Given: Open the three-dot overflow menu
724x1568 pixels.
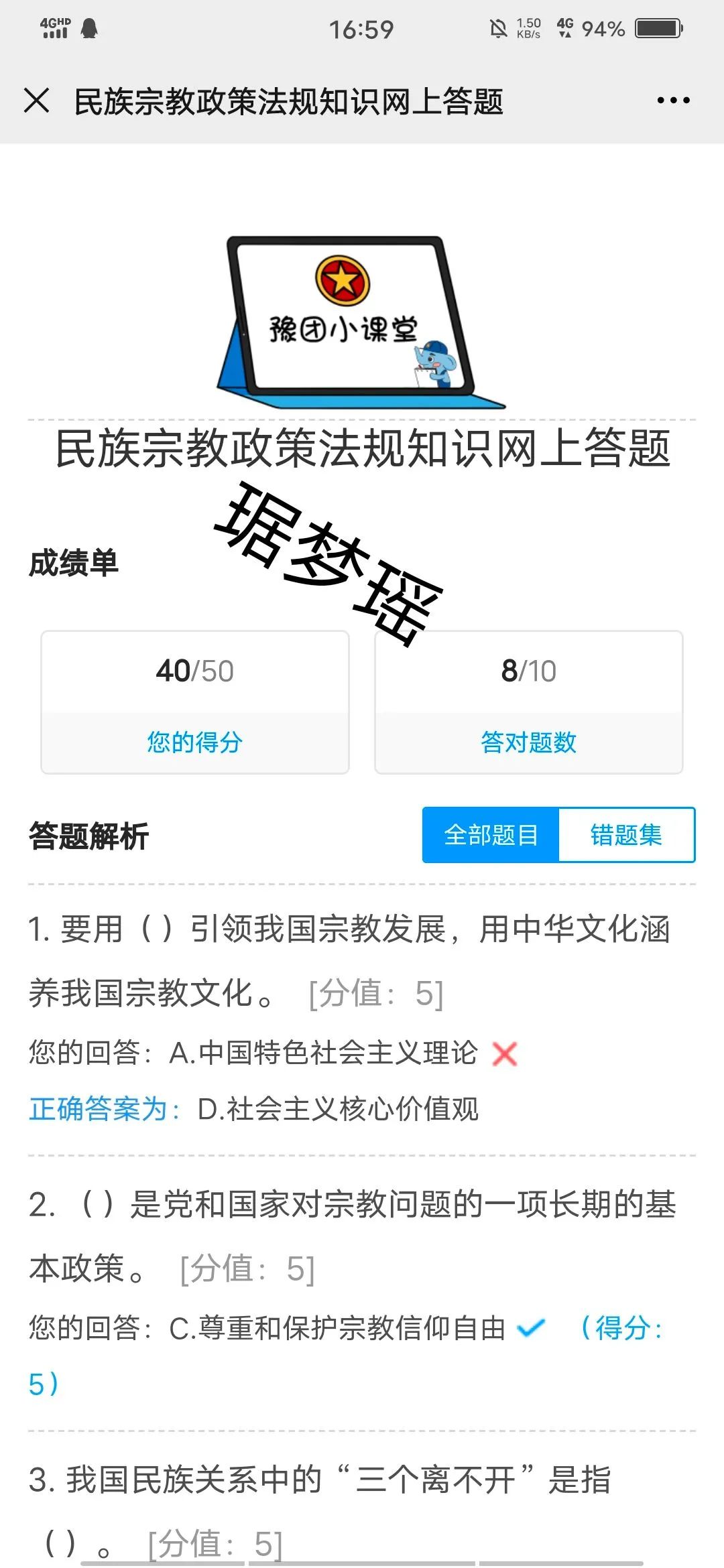Looking at the screenshot, I should click(x=673, y=101).
